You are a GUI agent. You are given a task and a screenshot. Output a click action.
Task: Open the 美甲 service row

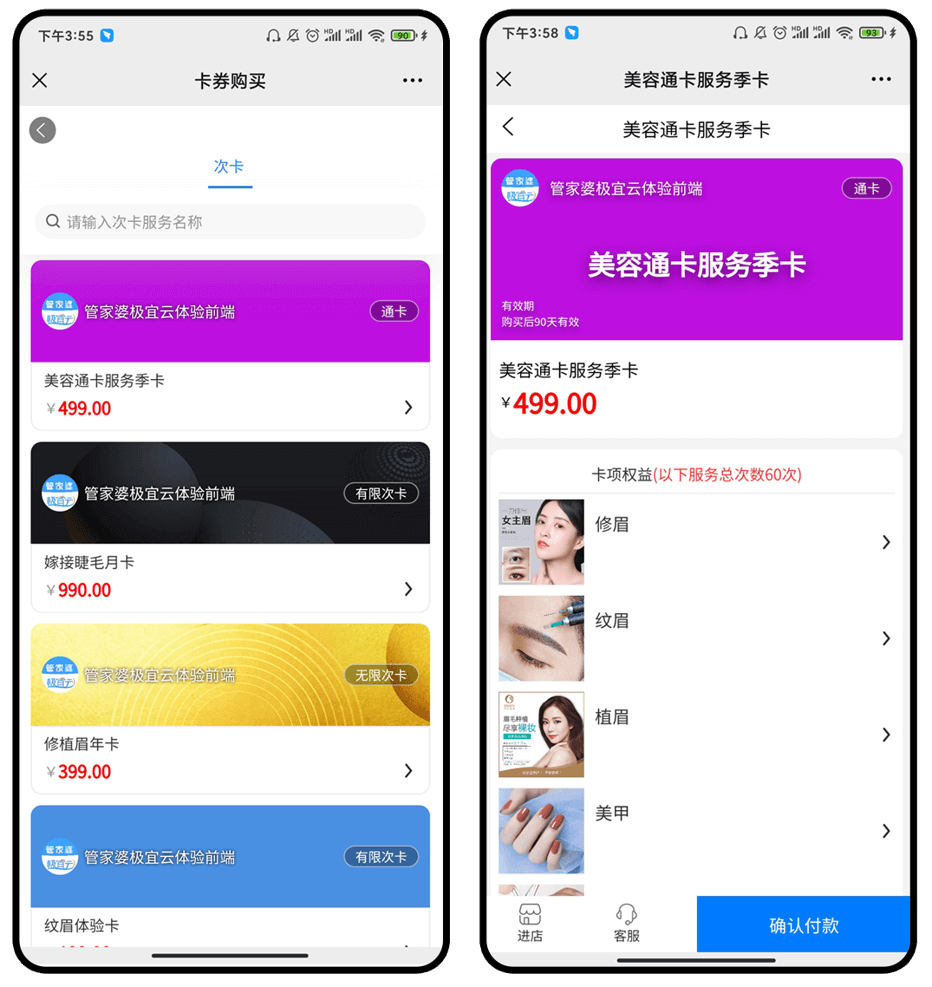[696, 830]
